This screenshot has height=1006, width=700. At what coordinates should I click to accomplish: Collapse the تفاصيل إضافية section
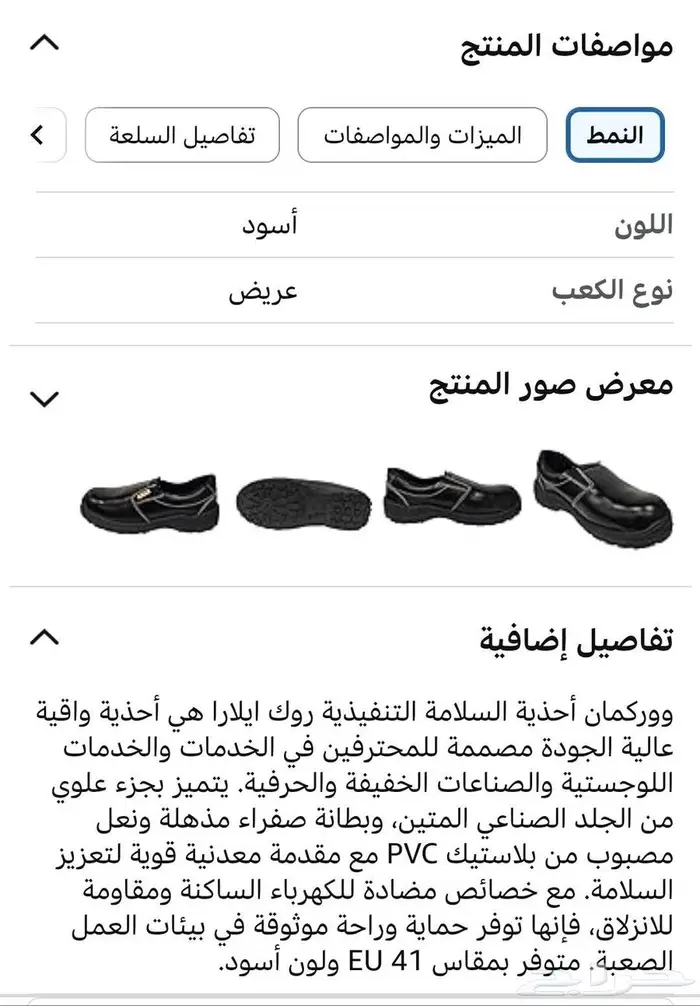tap(45, 637)
